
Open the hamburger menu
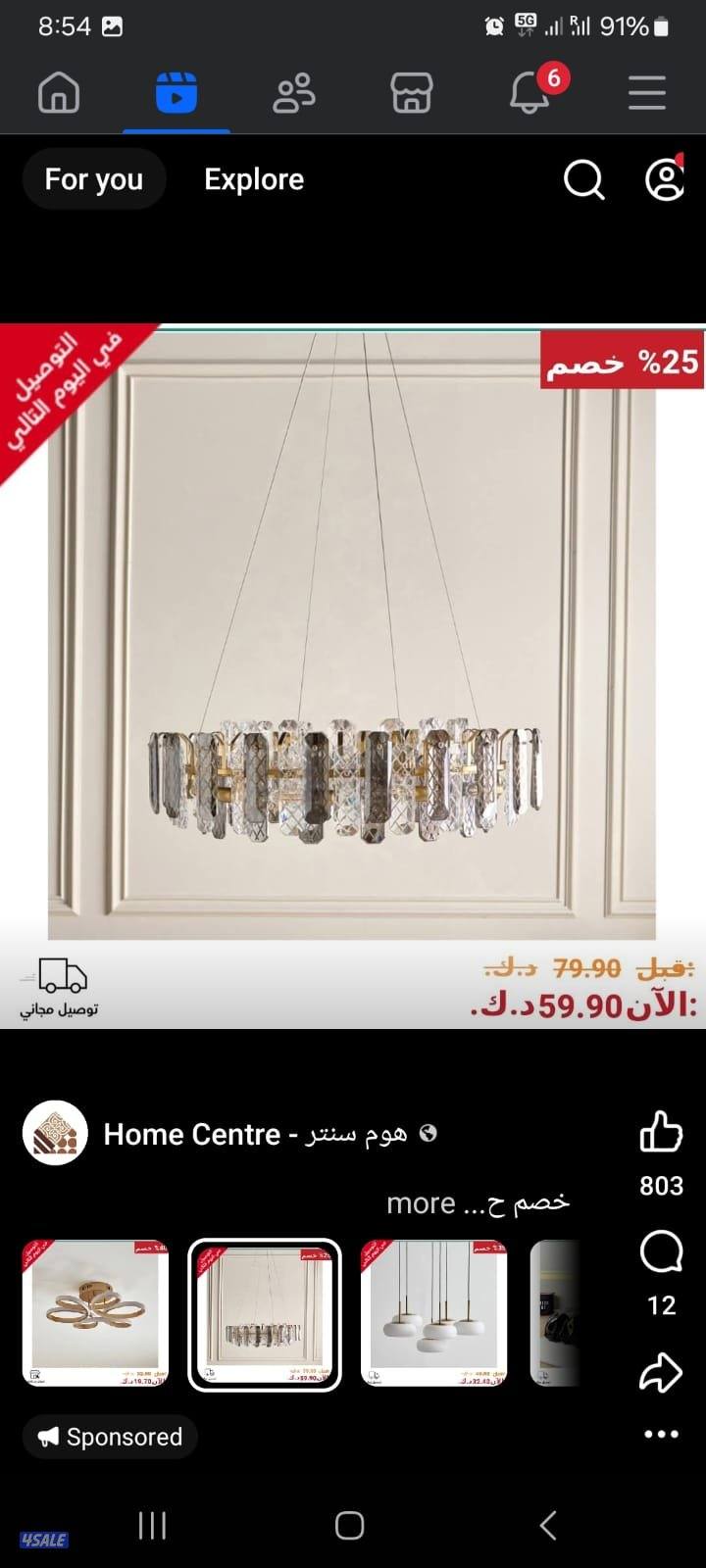tap(646, 93)
